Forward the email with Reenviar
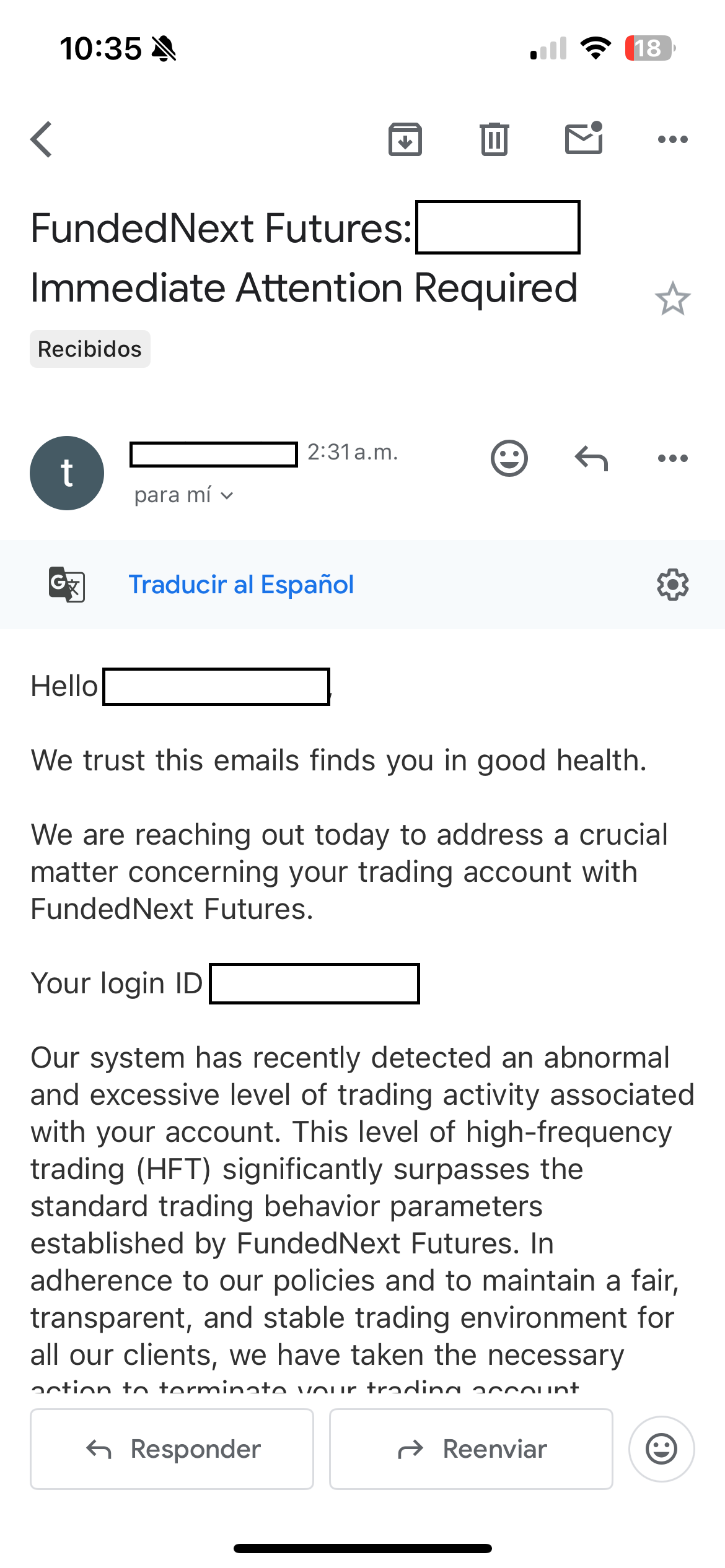The image size is (725, 1568). (x=471, y=1449)
